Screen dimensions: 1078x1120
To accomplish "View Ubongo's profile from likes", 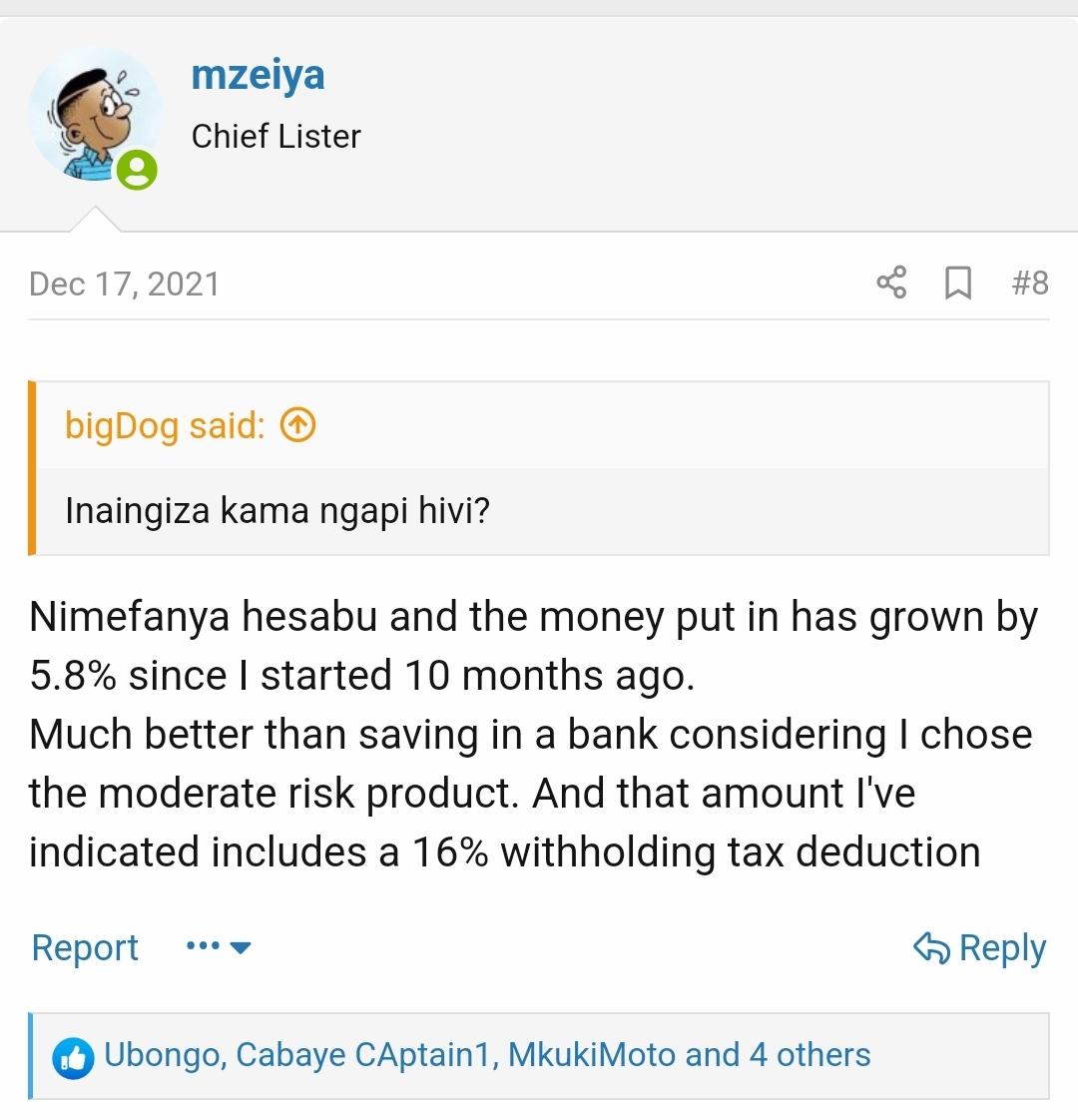I will (163, 1055).
